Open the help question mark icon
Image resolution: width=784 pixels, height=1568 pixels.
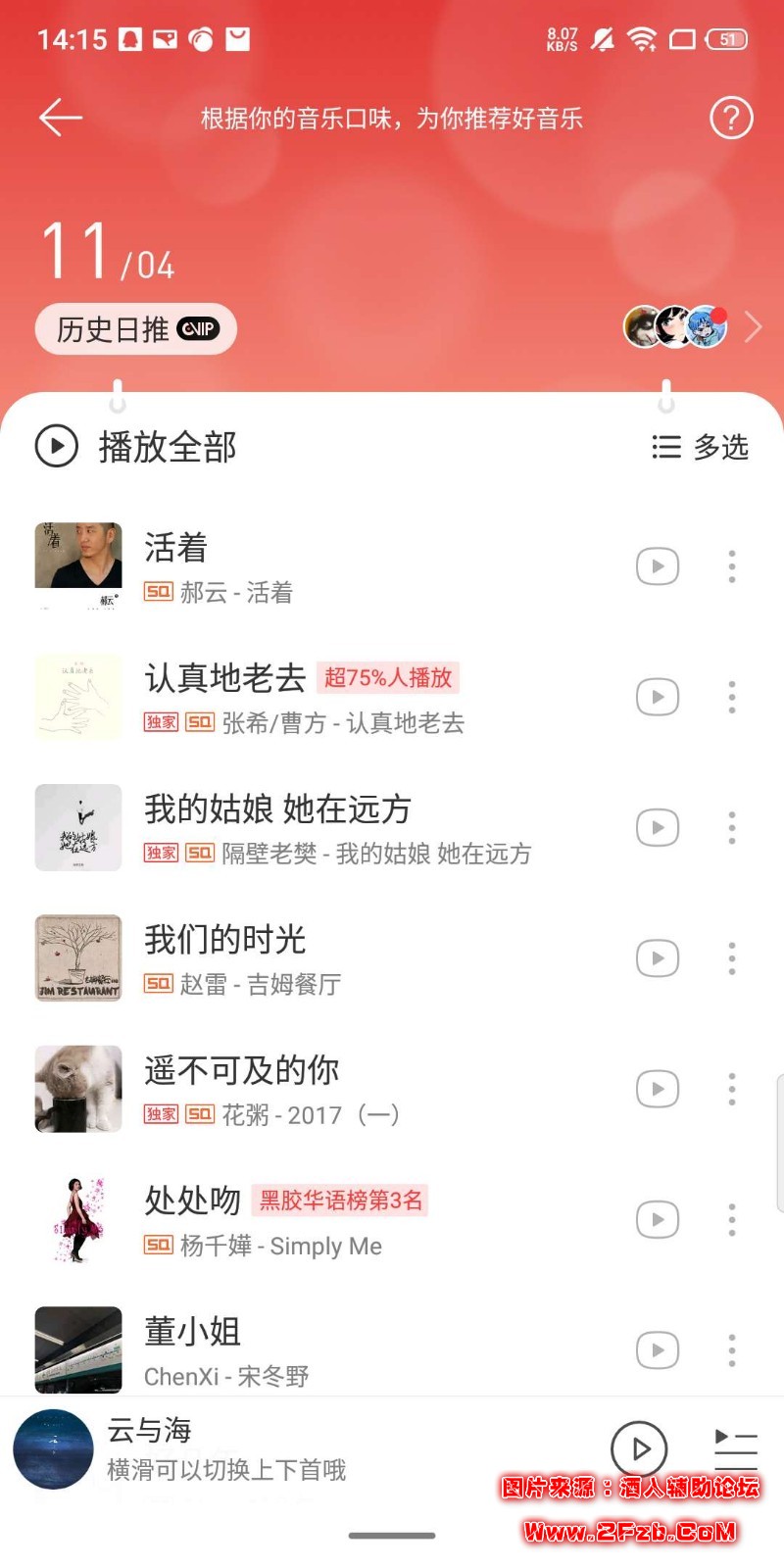pyautogui.click(x=730, y=119)
